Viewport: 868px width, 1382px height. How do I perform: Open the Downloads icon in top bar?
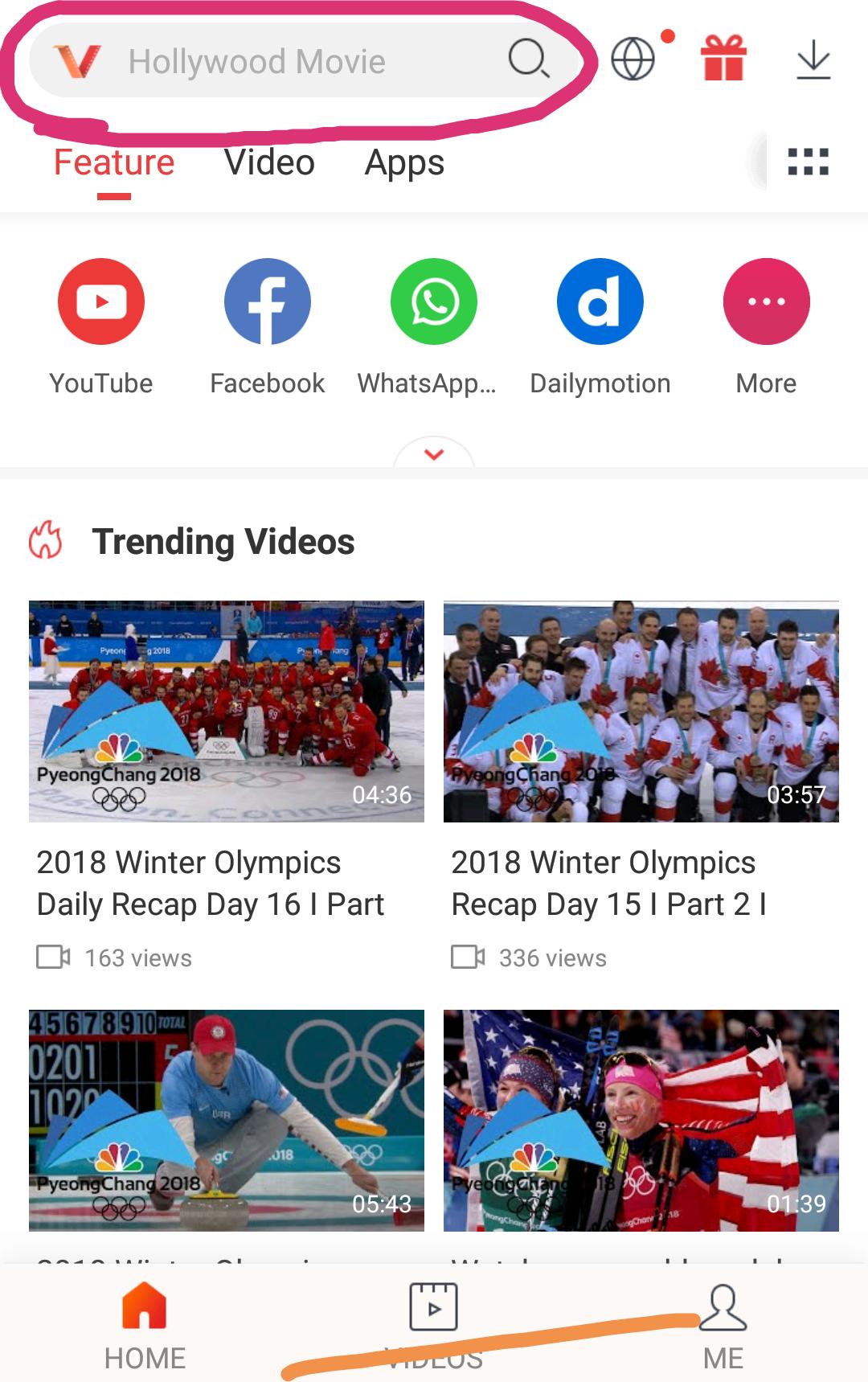814,60
